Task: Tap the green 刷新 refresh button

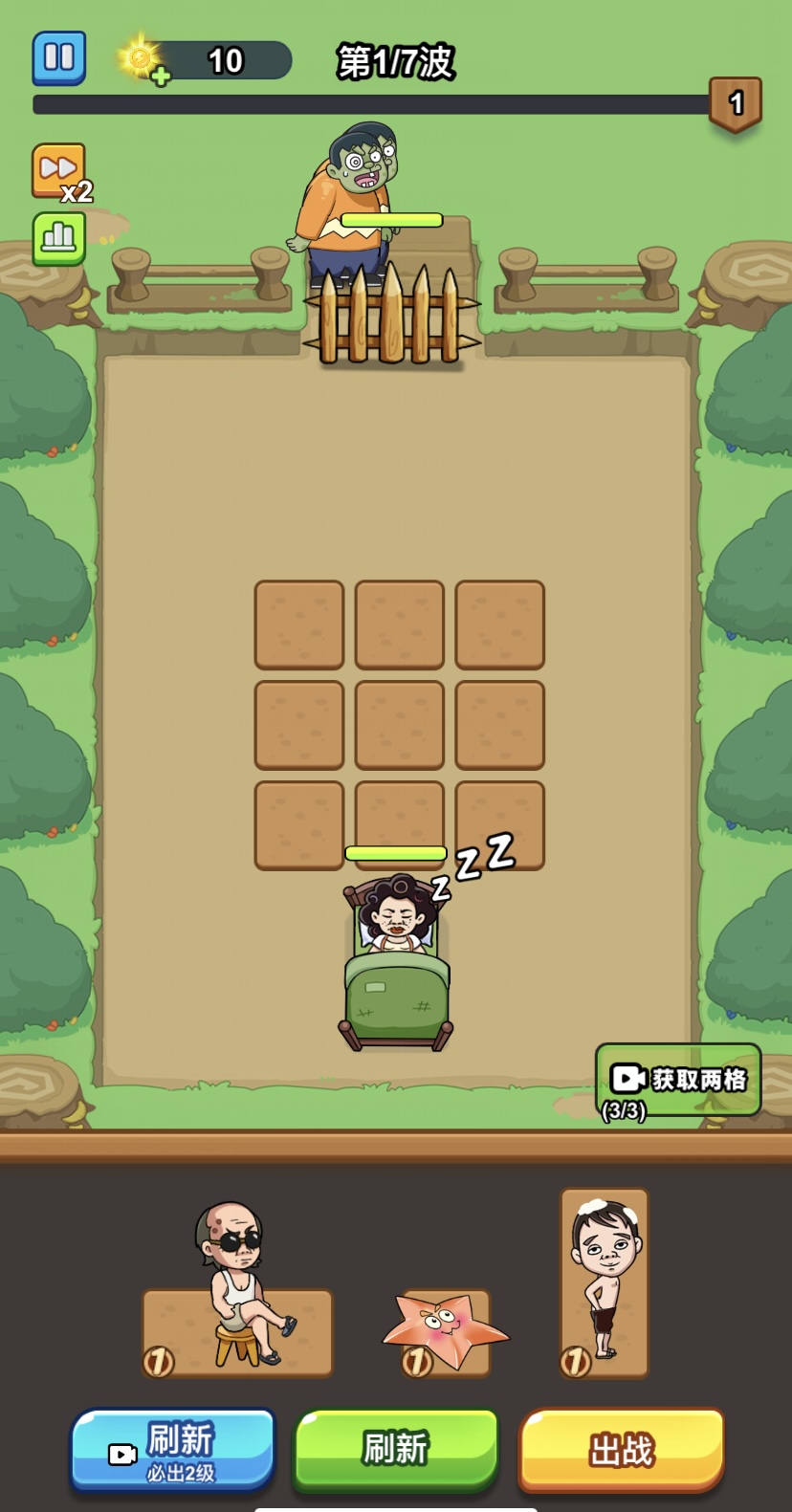Action: pyautogui.click(x=395, y=1449)
